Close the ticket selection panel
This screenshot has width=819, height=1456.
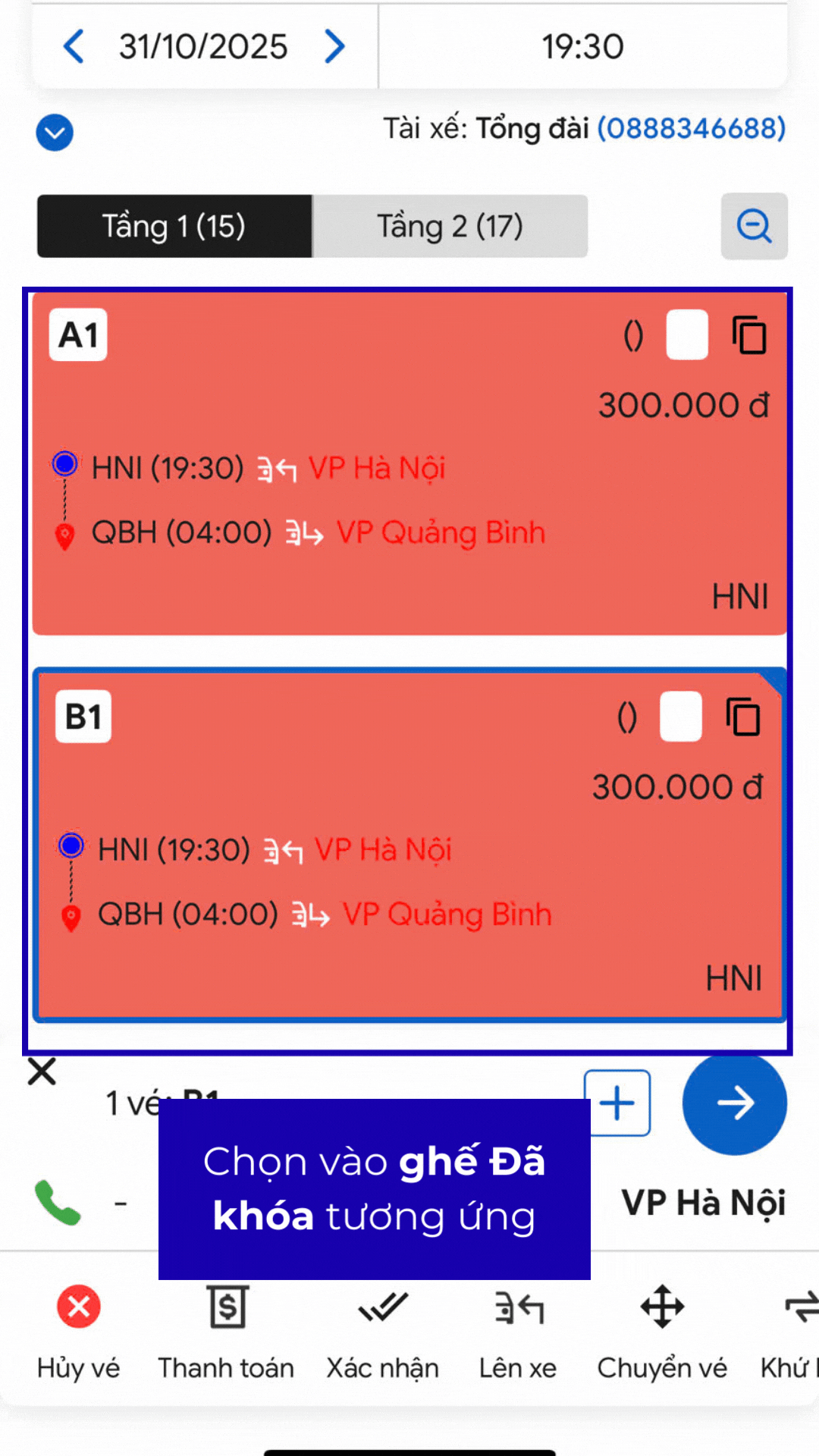(42, 1072)
